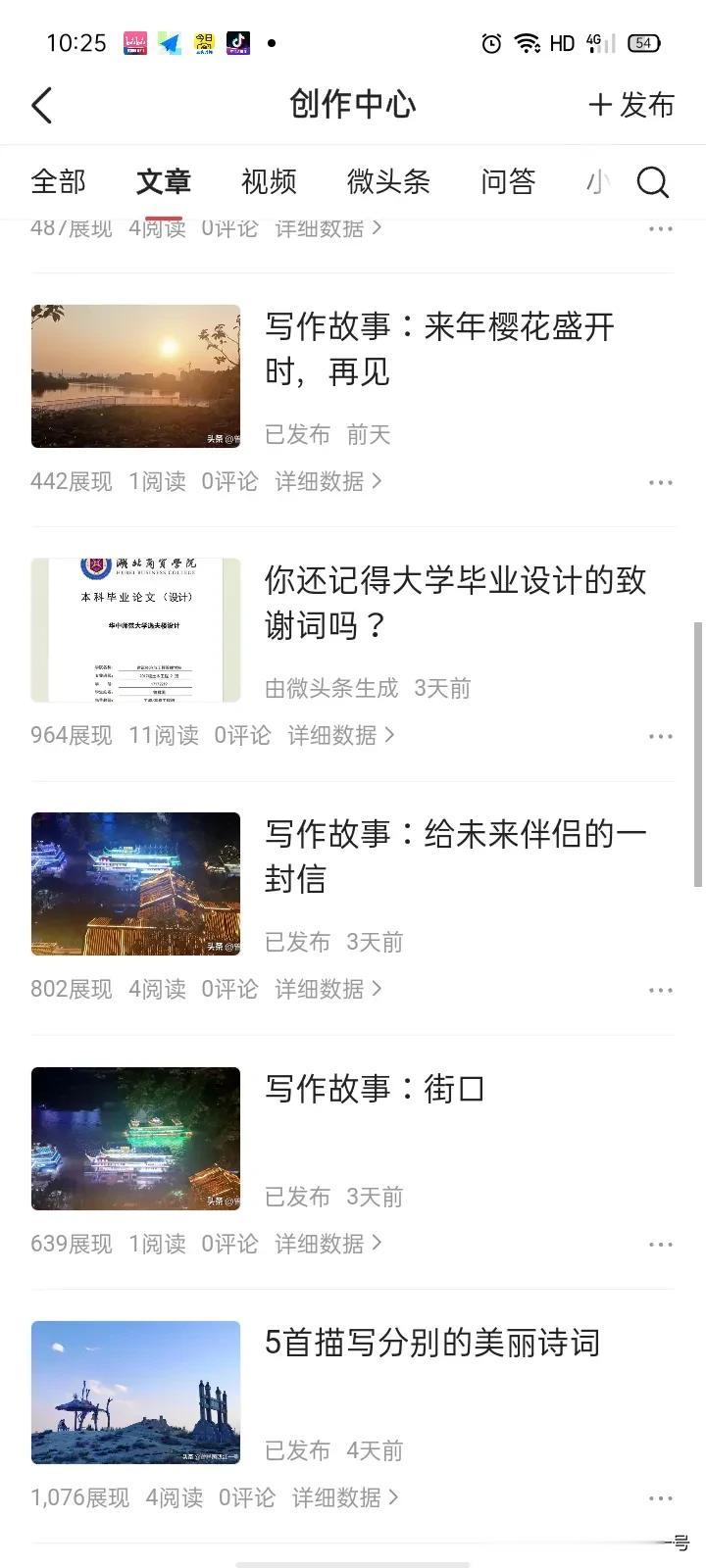
Task: View 详细数据 for the 1,076展现 article
Action: coord(345,1497)
